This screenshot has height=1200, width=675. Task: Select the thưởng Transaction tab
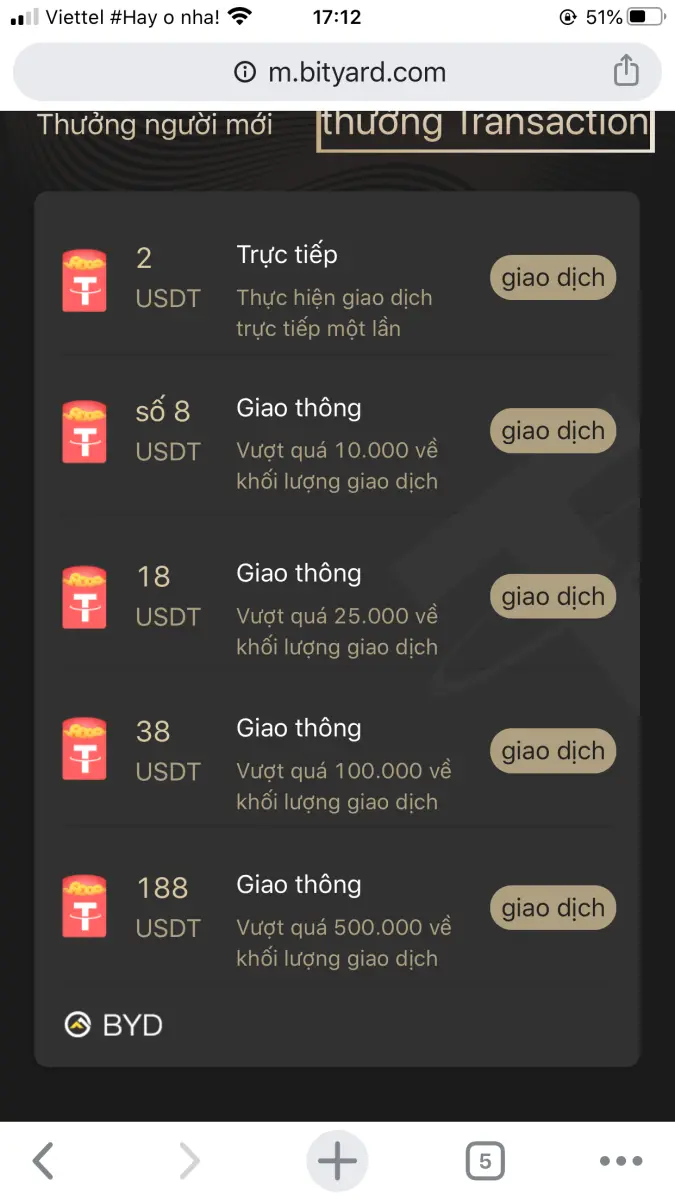point(485,124)
